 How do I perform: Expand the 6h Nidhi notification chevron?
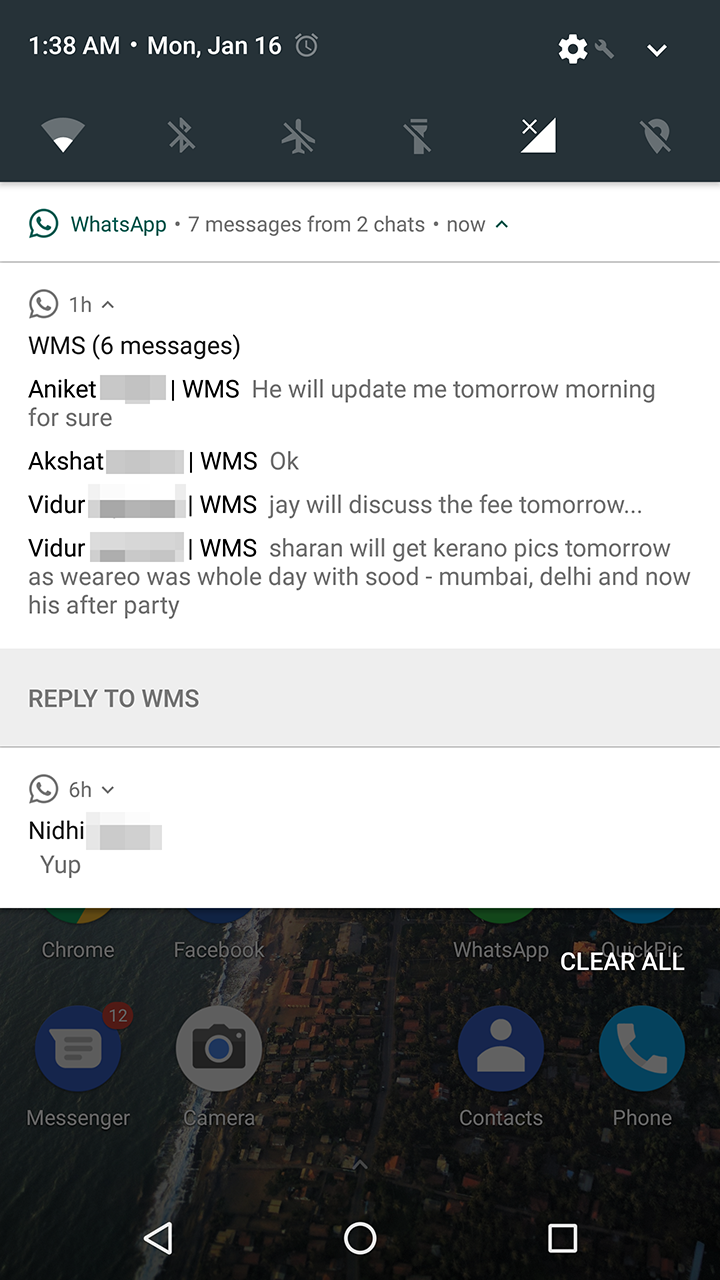tap(108, 790)
